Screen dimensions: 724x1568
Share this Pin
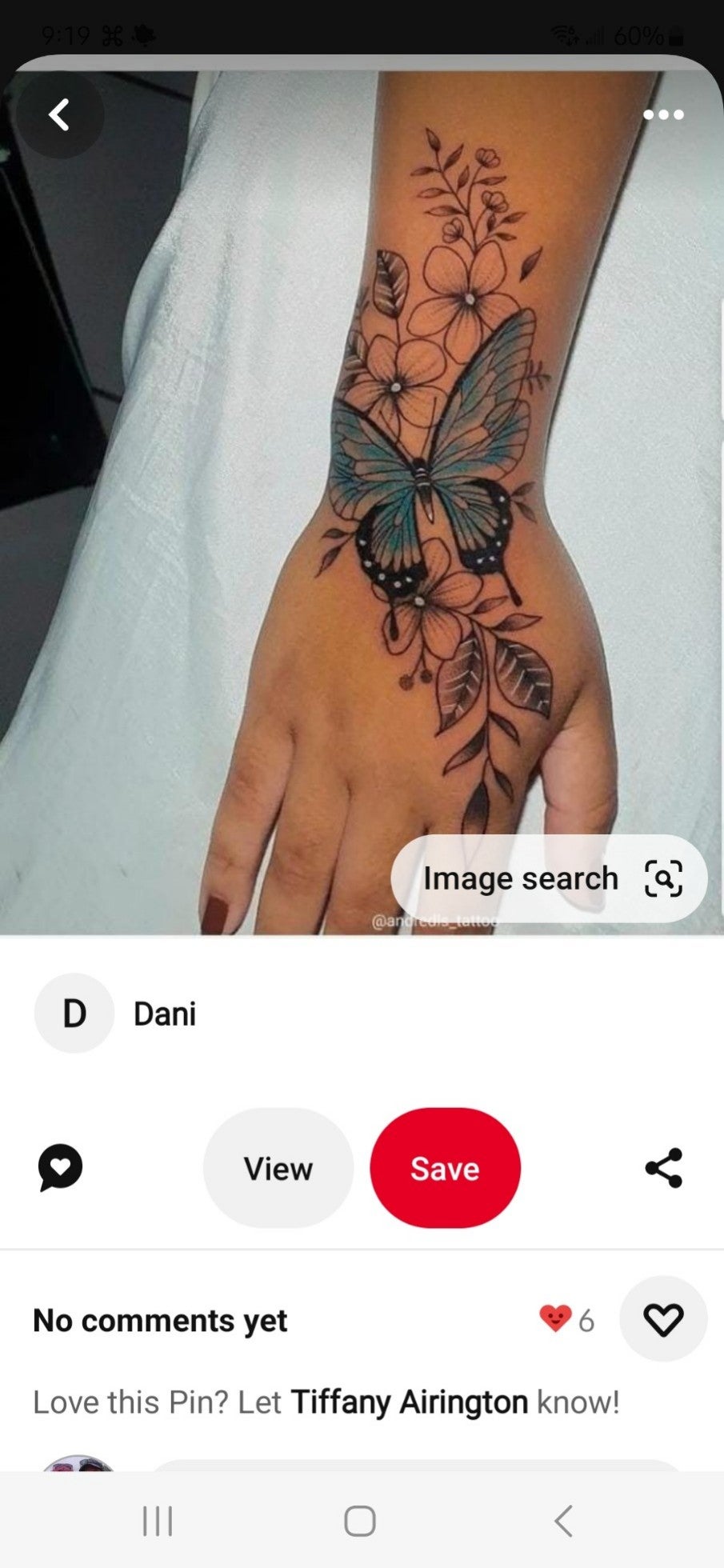(663, 1168)
